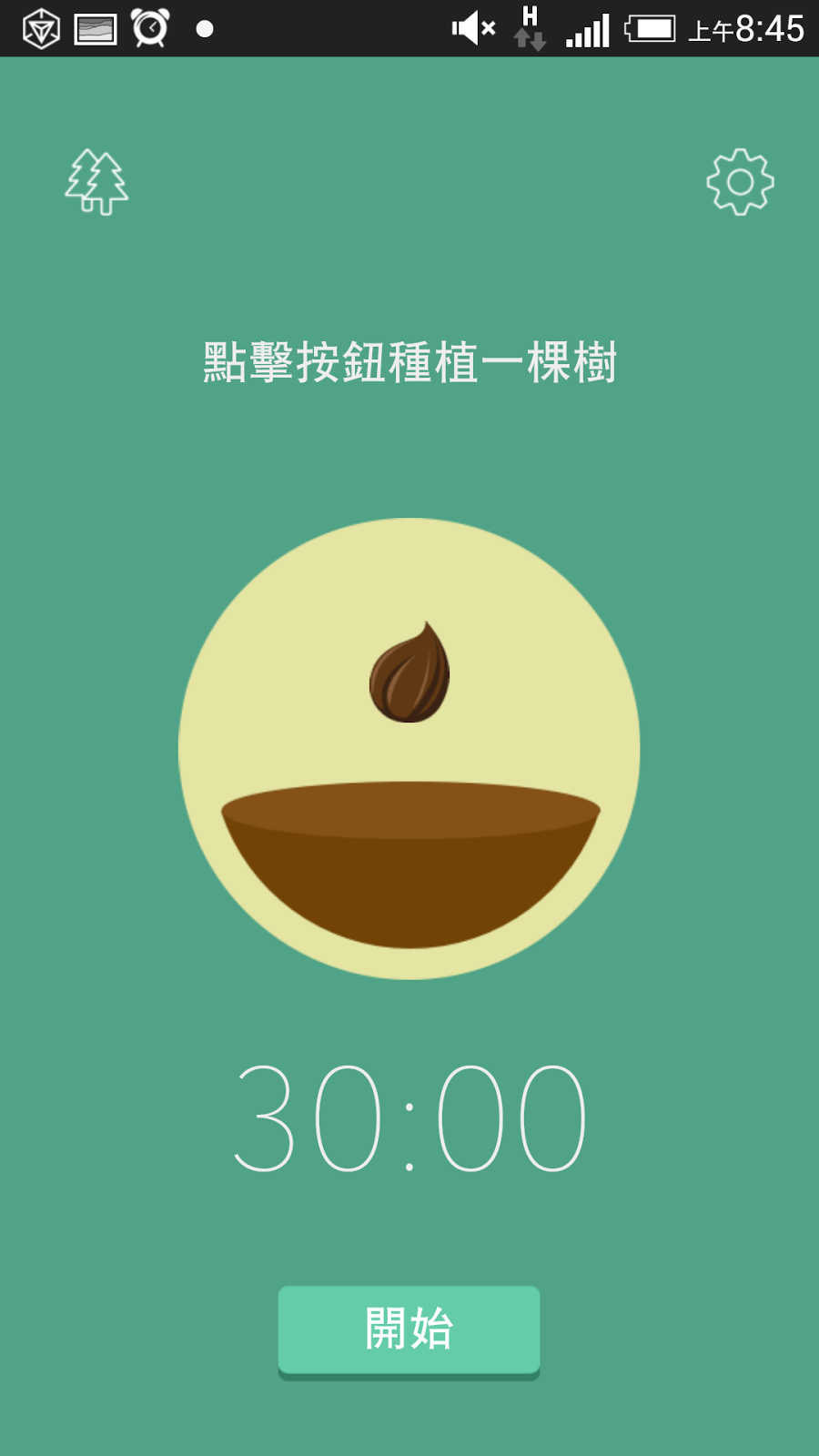Tap the muted volume icon in the status bar
819x1456 pixels.
point(472,27)
